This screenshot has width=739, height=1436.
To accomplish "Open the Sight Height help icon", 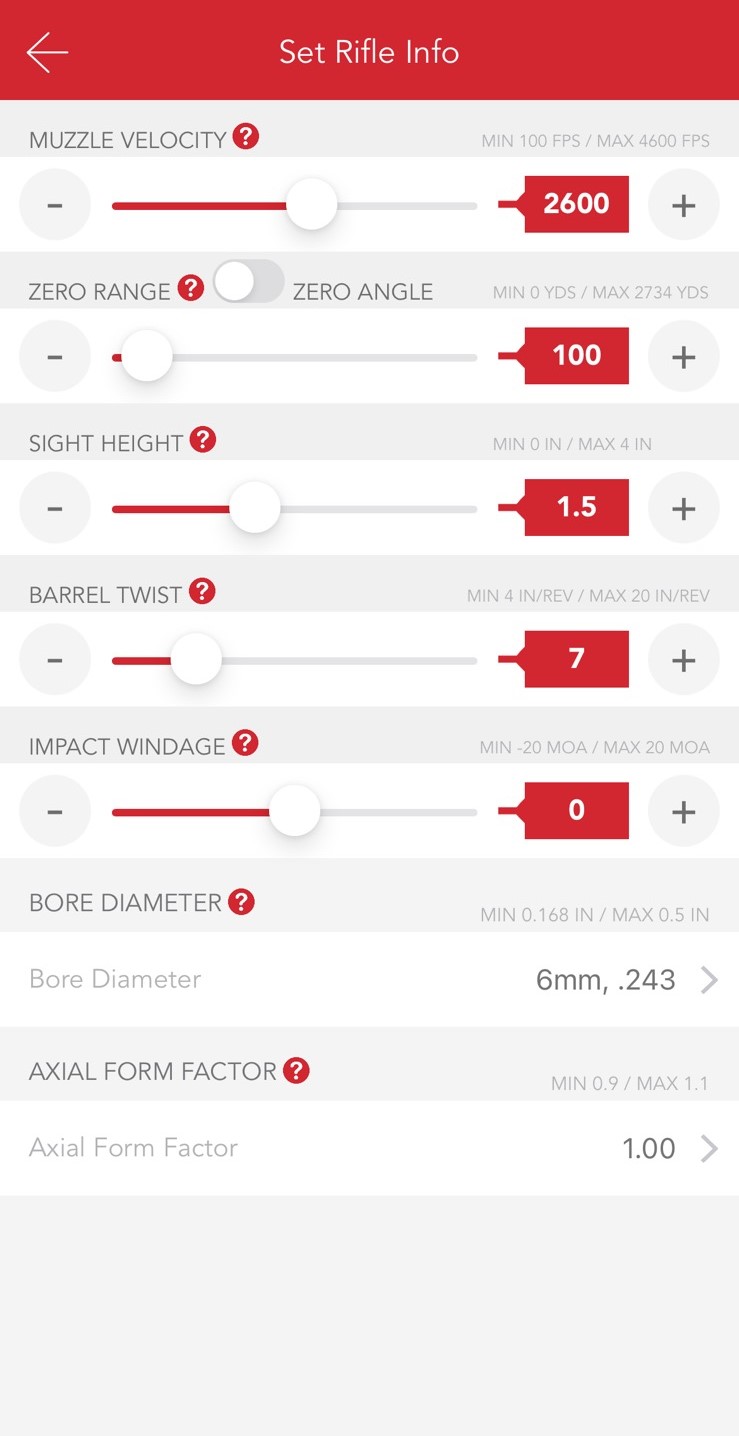I will pos(203,439).
